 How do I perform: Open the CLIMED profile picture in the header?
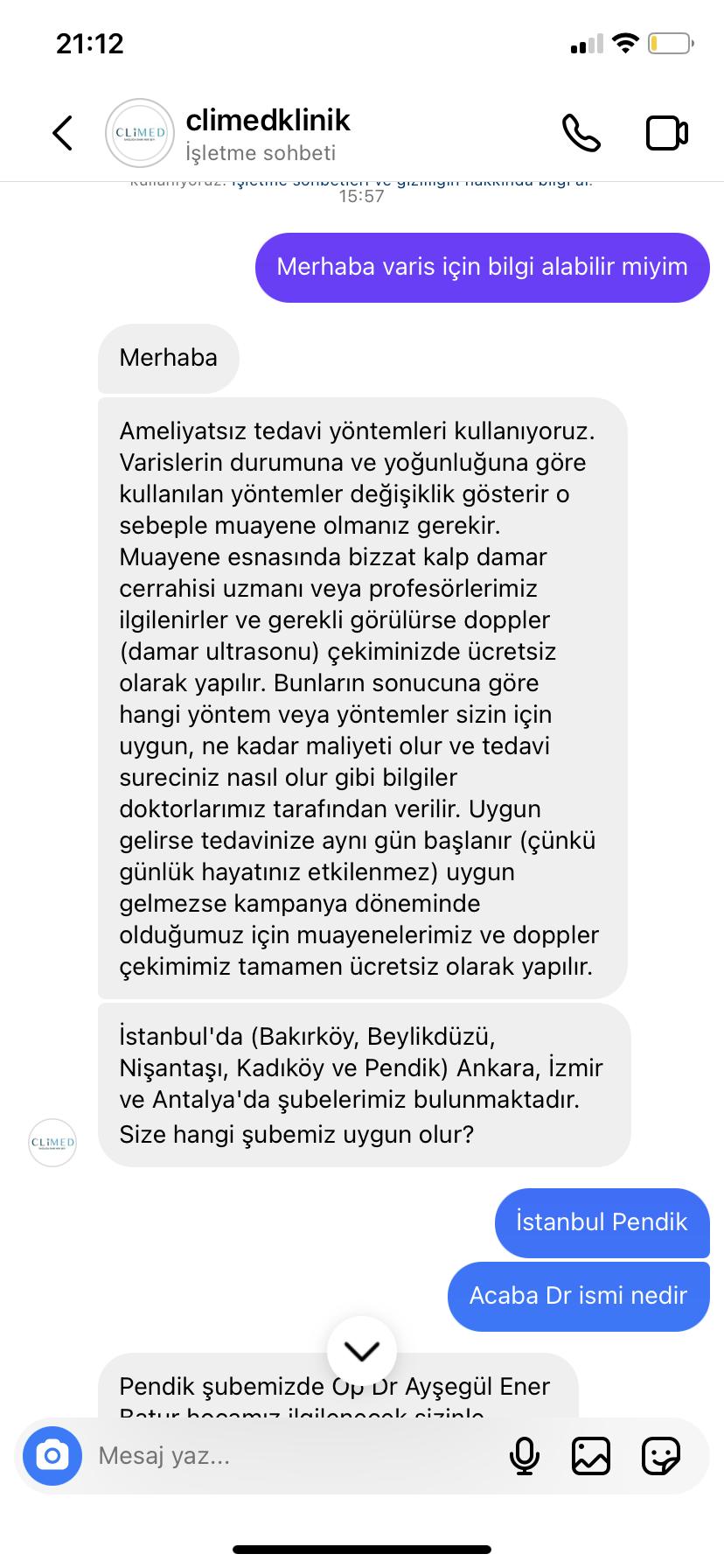pos(139,132)
